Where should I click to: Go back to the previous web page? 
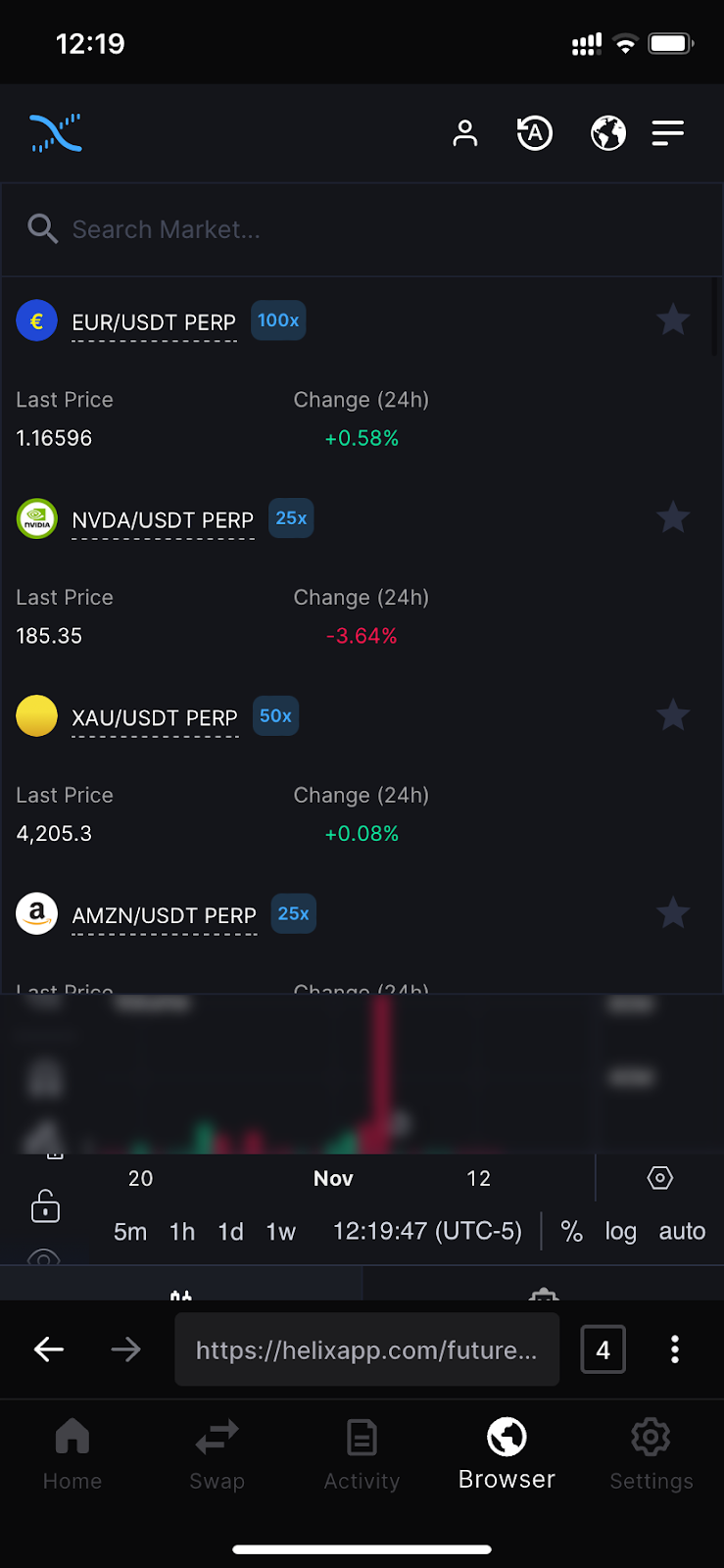point(49,1349)
